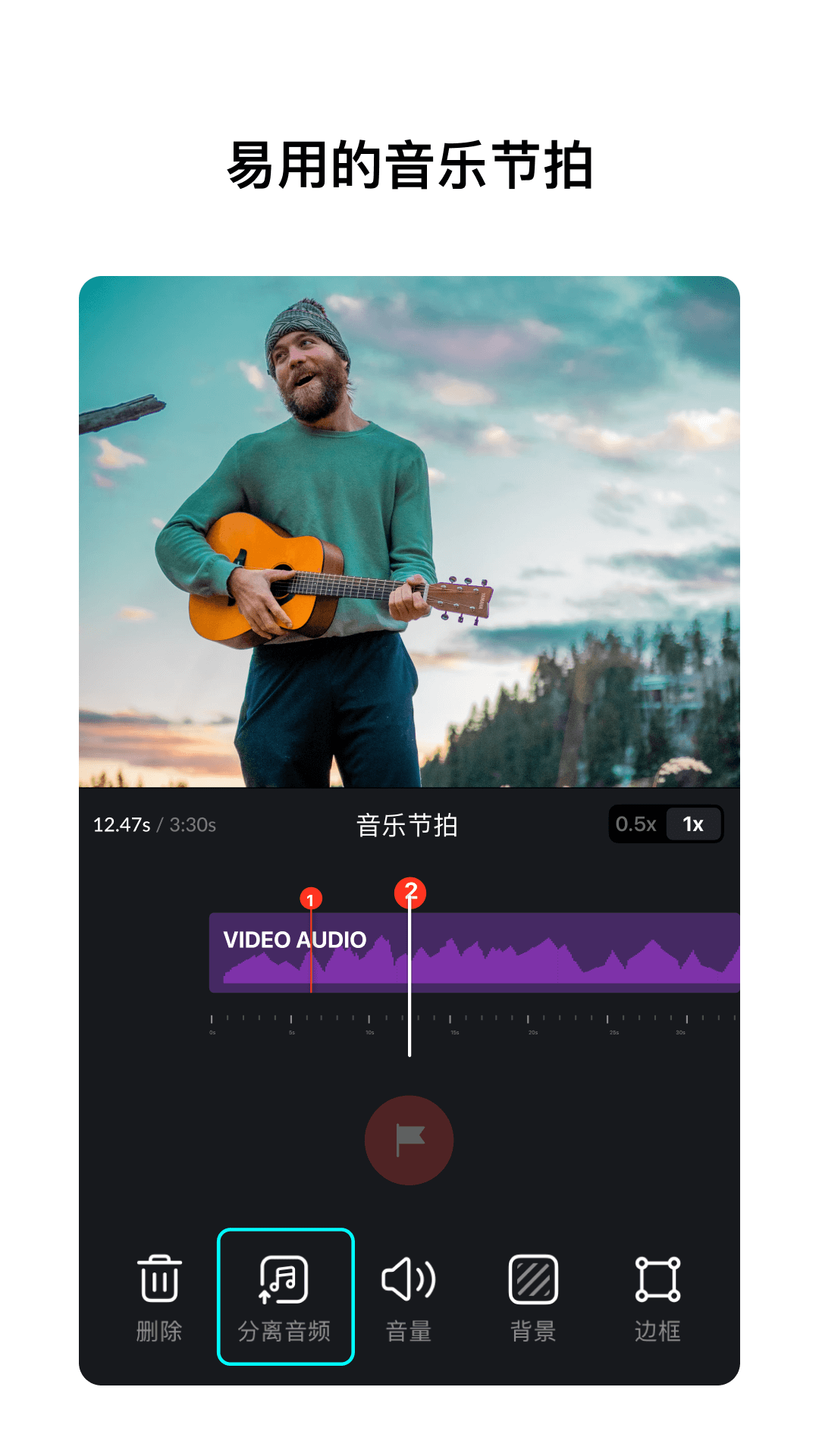Click the 12.47s time display
This screenshot has width=819, height=1456.
click(x=121, y=824)
